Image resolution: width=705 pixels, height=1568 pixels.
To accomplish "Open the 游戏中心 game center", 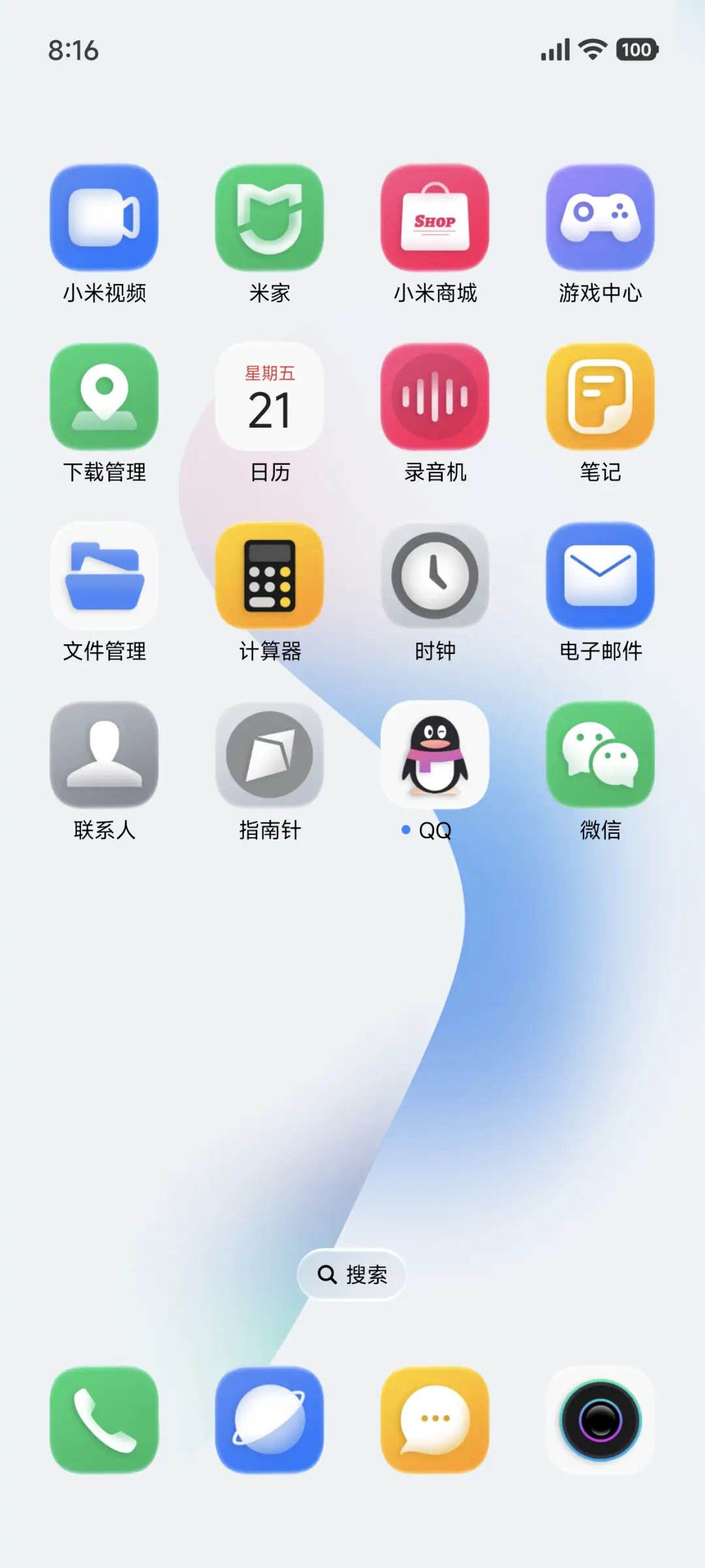I will [600, 219].
